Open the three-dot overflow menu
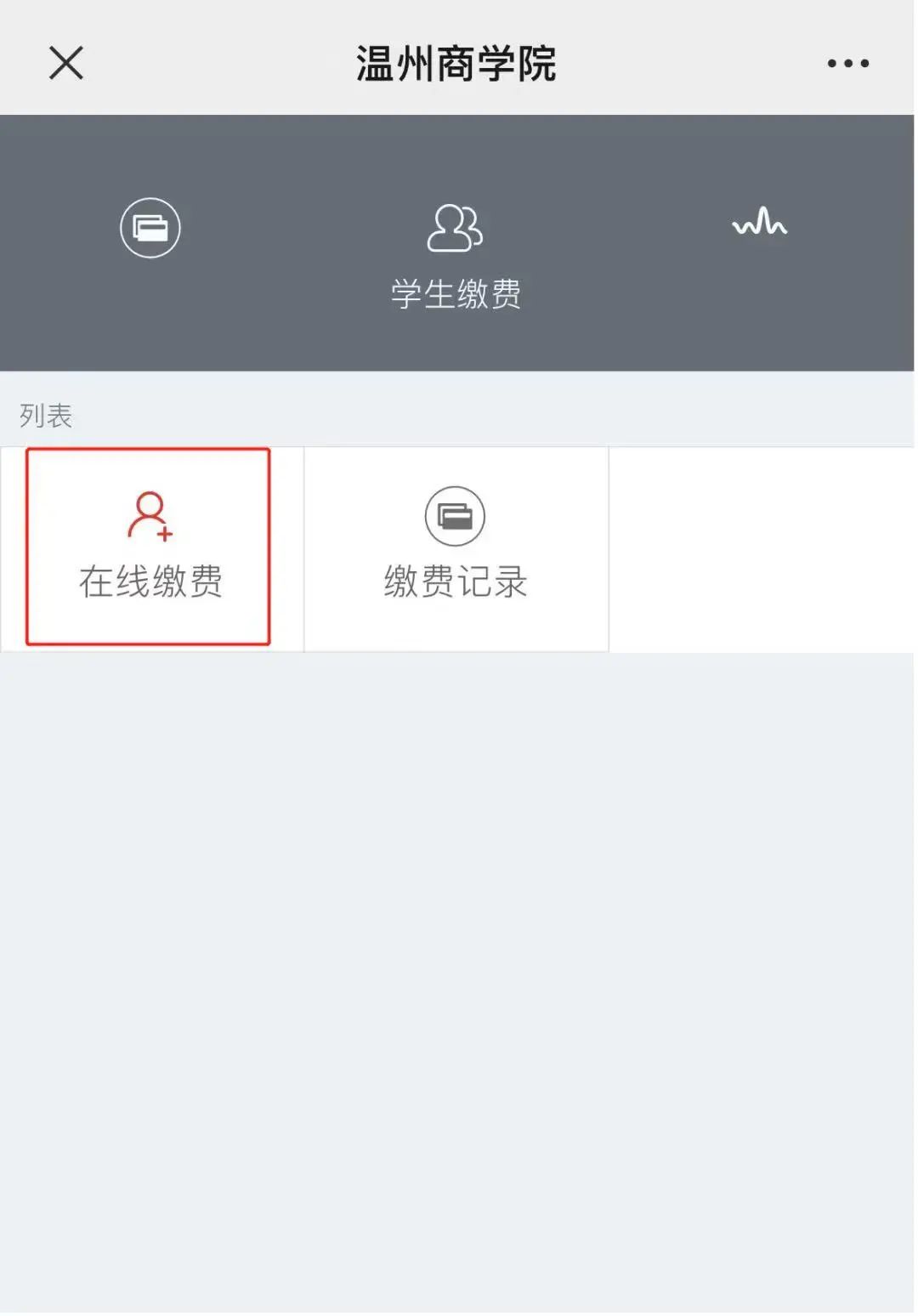The height and width of the screenshot is (1316, 918). click(x=847, y=63)
